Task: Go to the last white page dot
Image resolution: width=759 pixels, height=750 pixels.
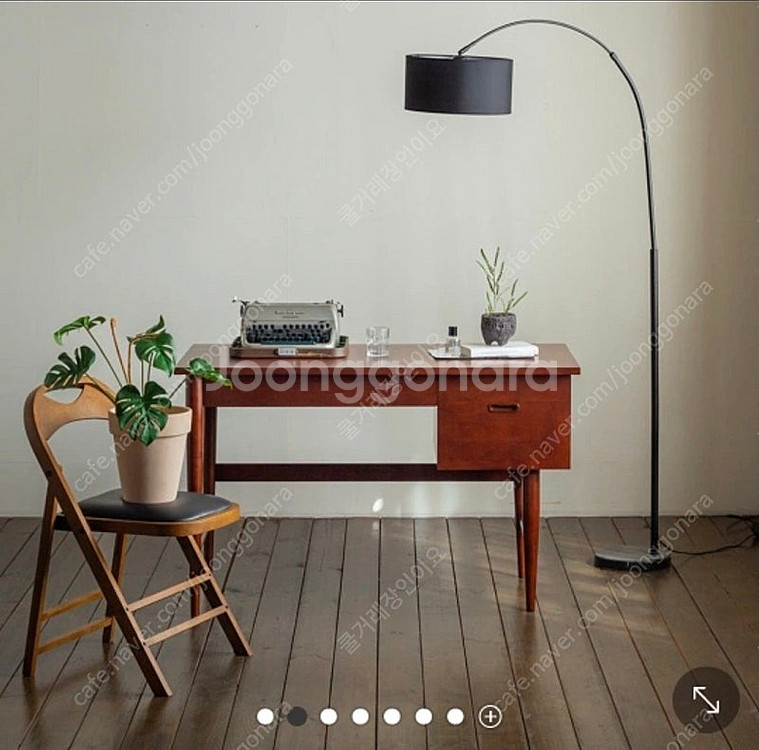Action: 455,716
